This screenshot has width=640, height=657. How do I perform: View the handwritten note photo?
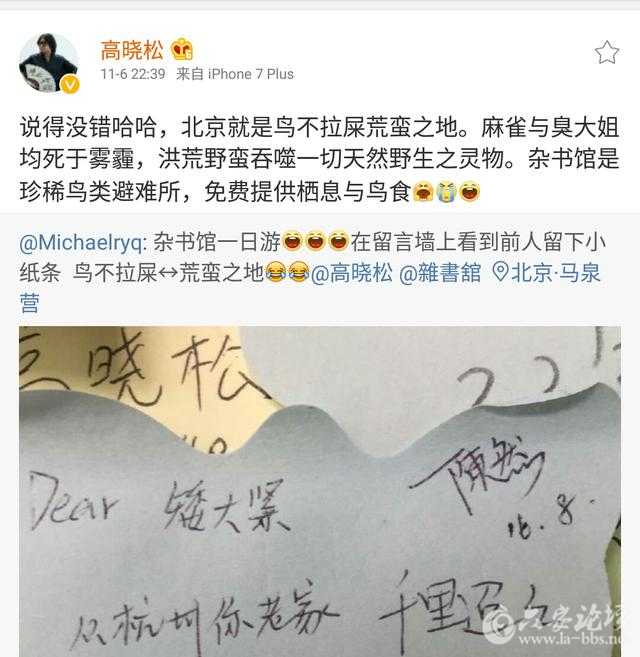click(320, 490)
